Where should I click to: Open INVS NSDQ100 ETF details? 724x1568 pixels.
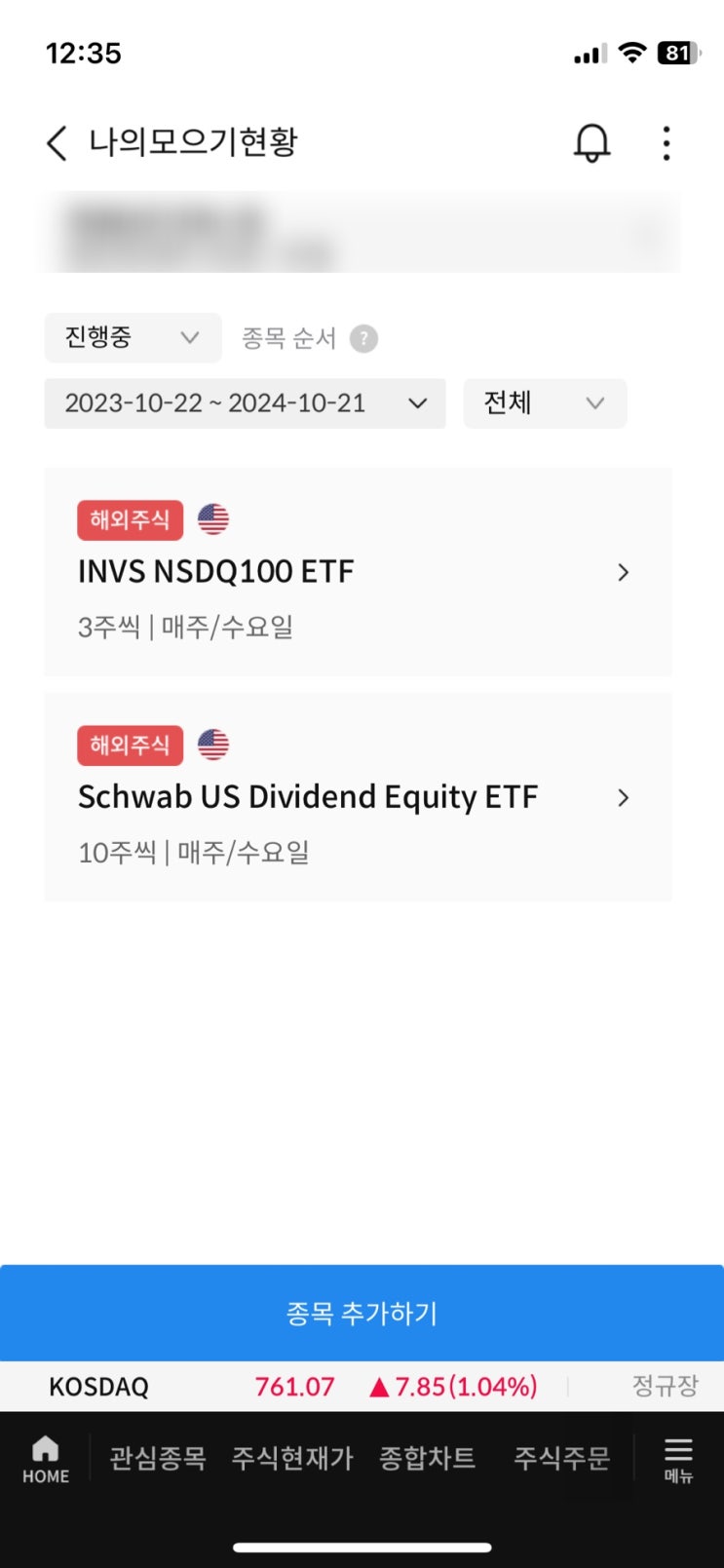click(358, 572)
